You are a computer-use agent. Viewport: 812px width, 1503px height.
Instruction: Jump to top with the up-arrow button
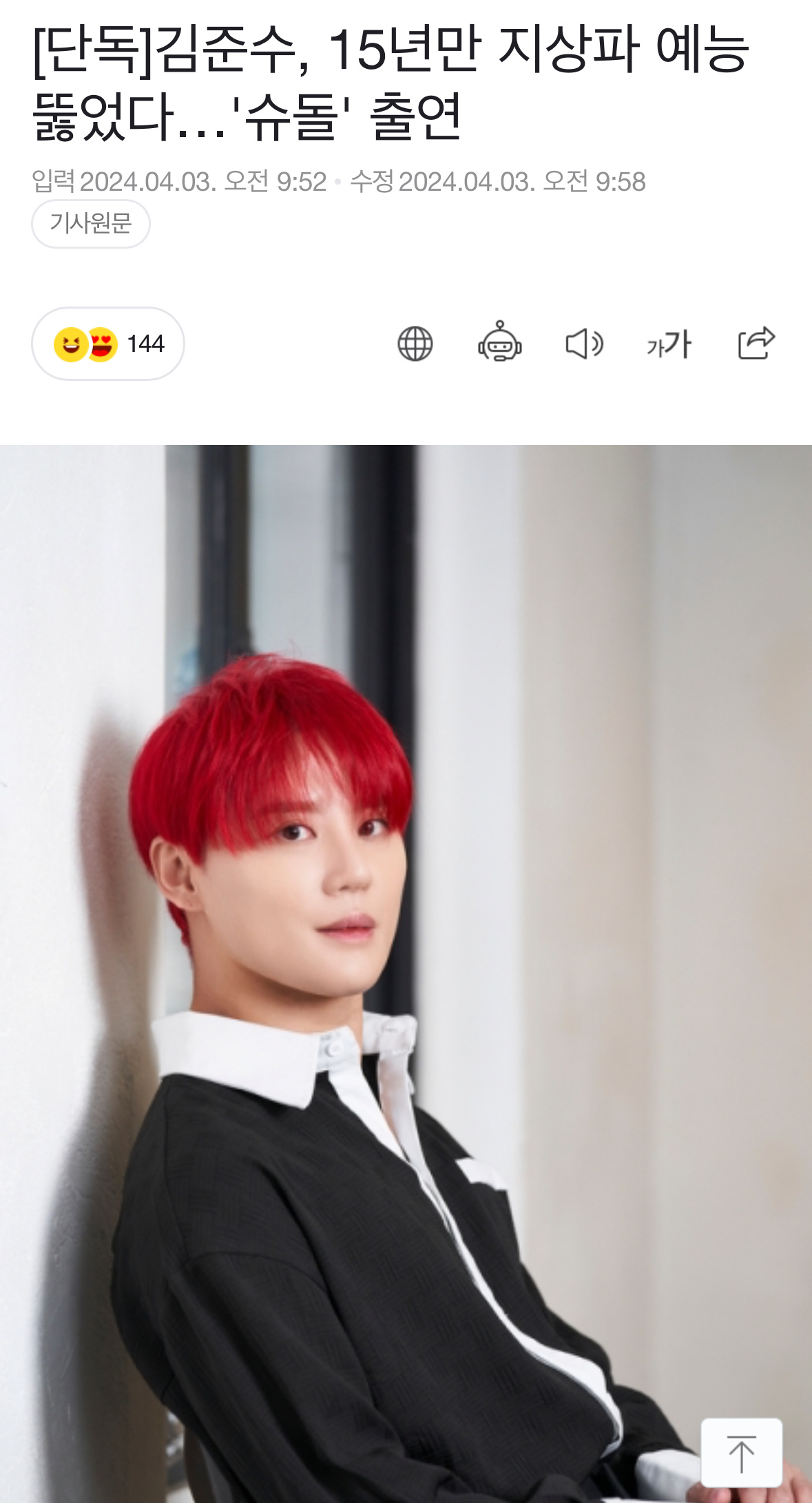pyautogui.click(x=741, y=1452)
